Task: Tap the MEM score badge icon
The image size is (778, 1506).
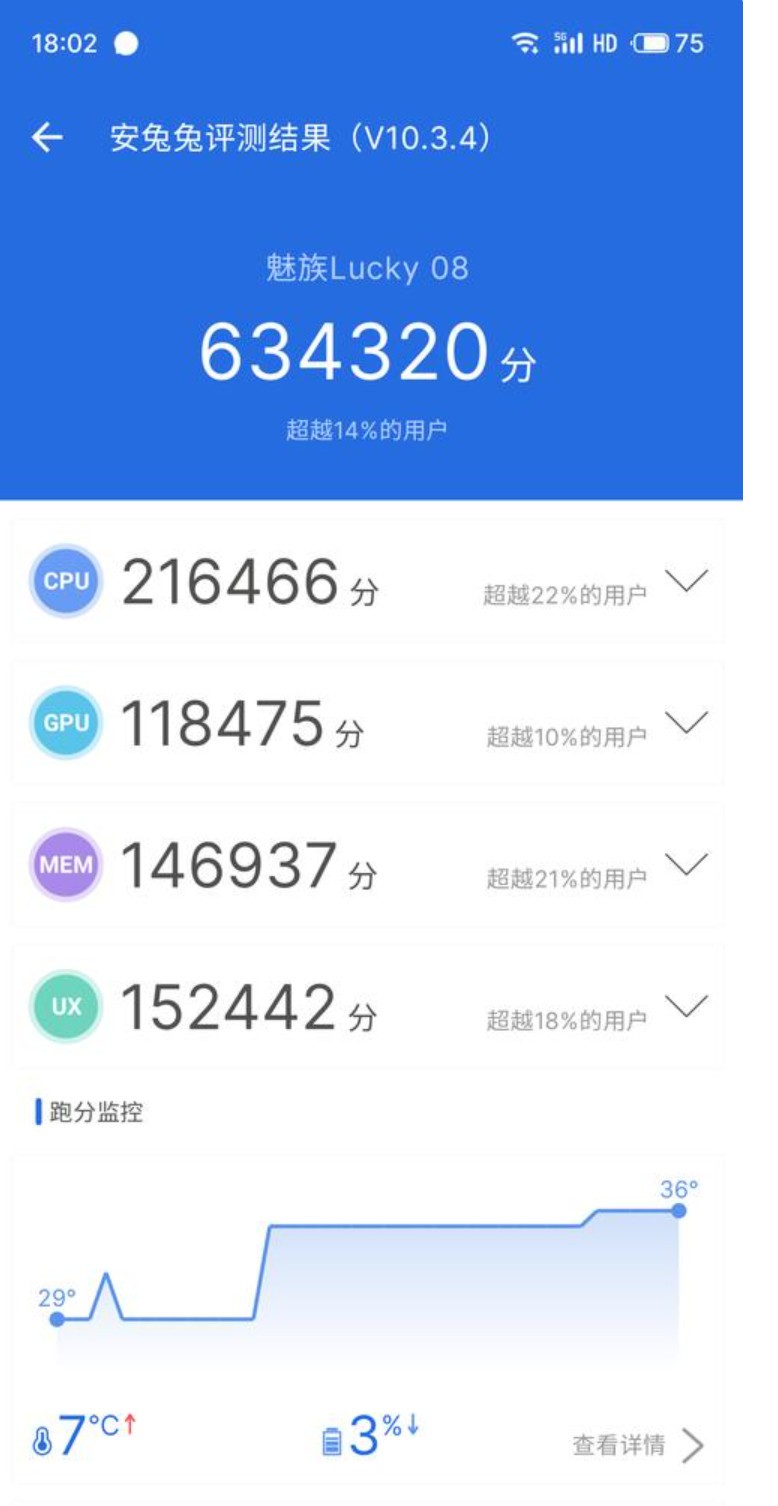Action: [65, 864]
